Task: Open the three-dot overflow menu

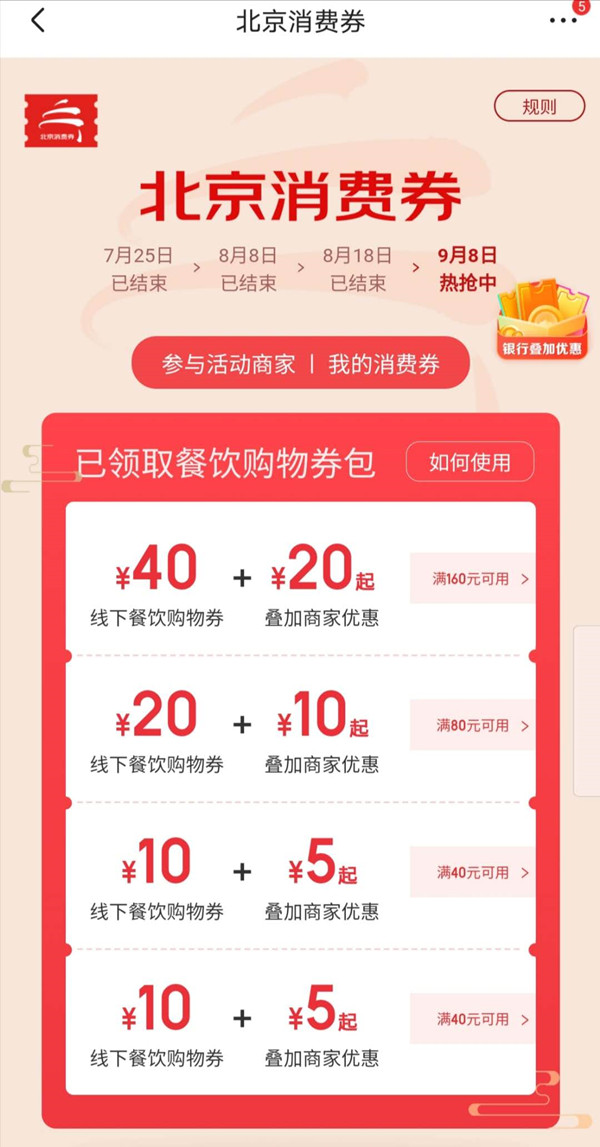Action: 563,21
